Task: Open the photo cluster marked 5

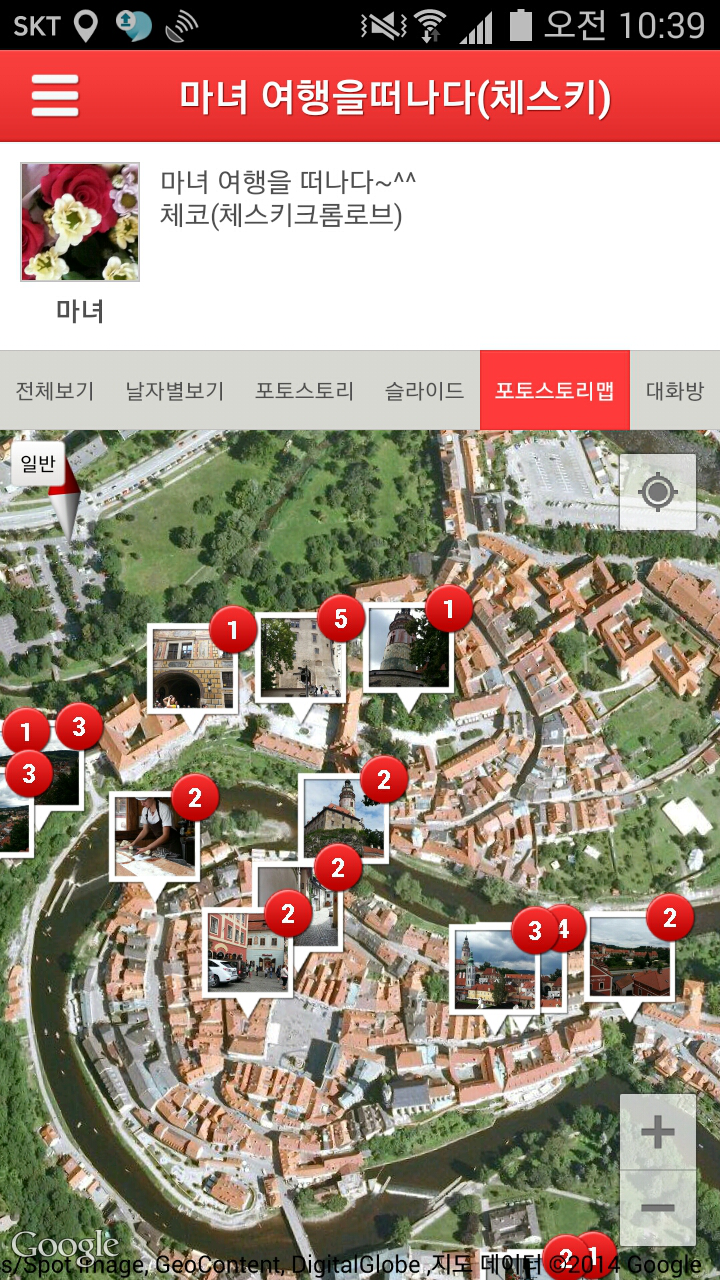Action: point(300,656)
